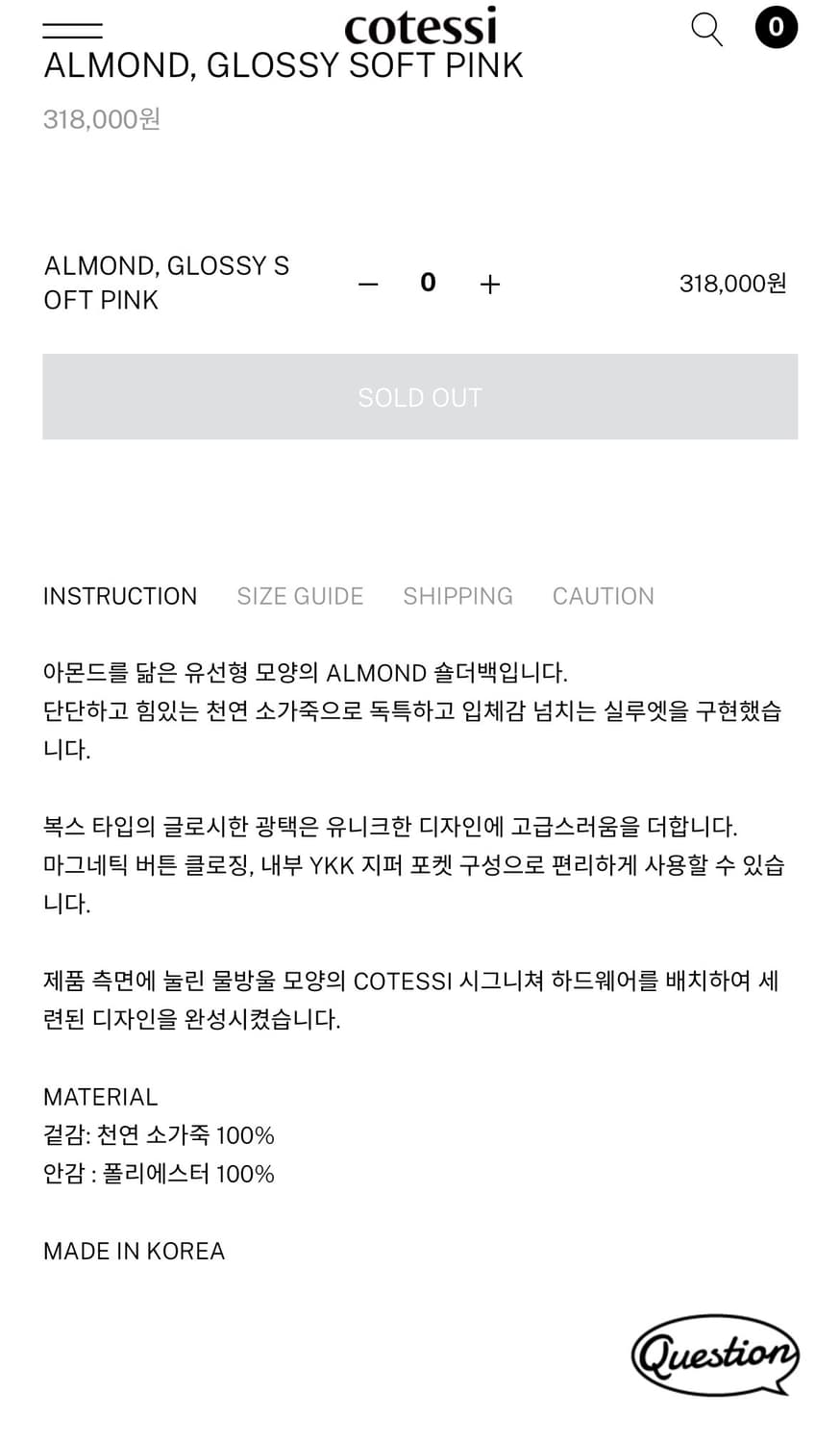View the INSTRUCTION tab content
The image size is (840, 1442).
coord(119,596)
